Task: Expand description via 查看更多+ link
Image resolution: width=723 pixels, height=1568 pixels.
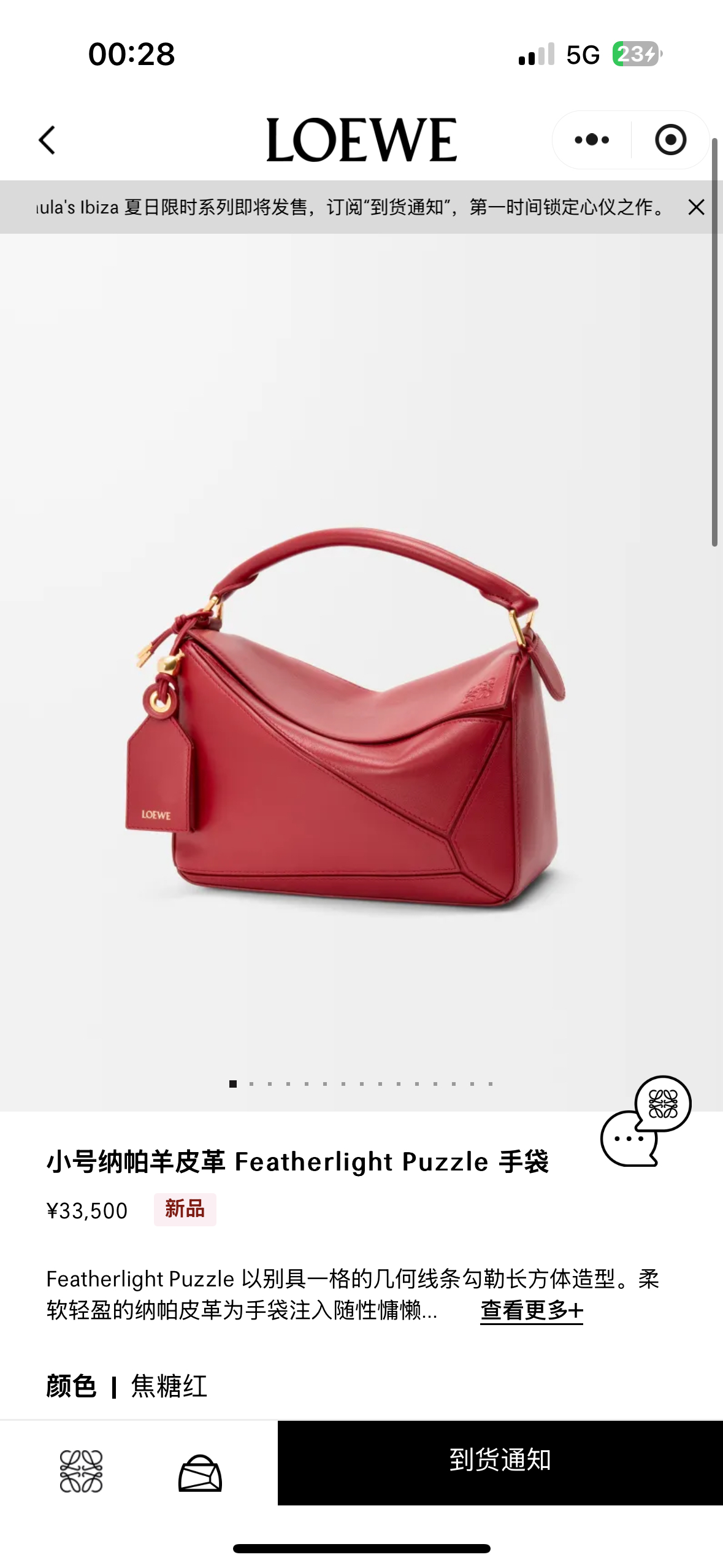Action: pyautogui.click(x=531, y=1310)
